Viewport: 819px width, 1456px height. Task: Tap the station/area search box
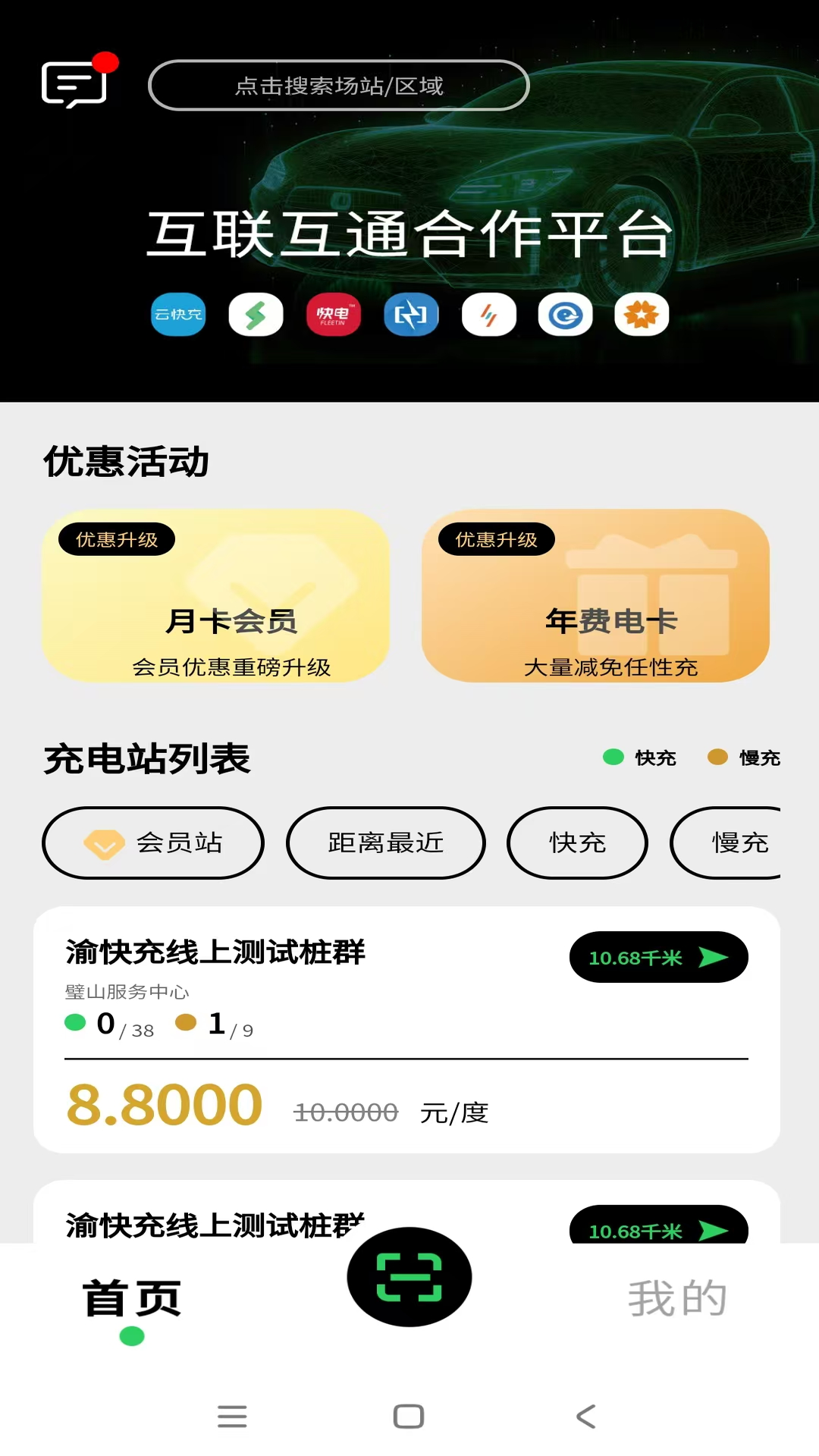(338, 86)
